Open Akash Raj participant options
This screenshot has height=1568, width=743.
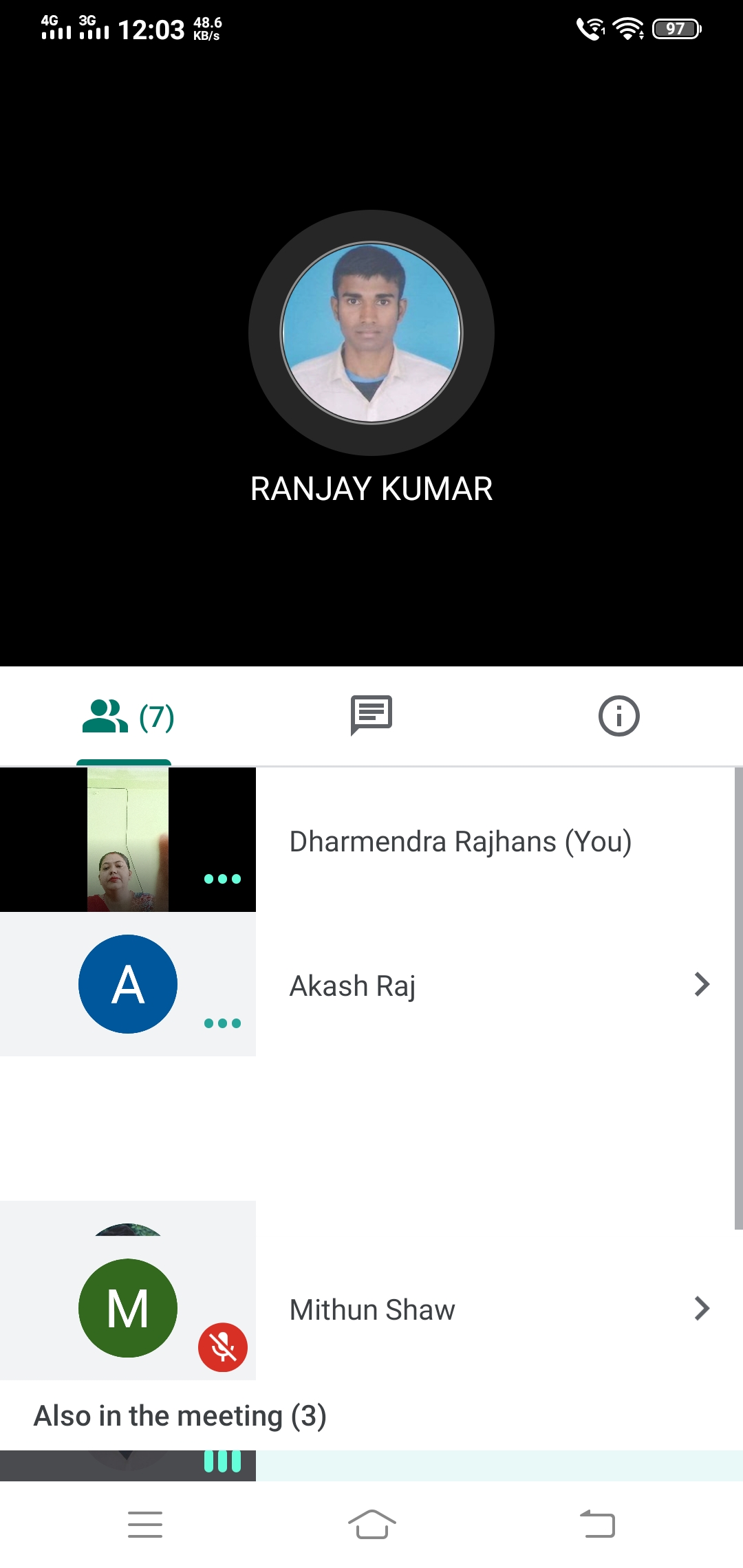(x=701, y=984)
